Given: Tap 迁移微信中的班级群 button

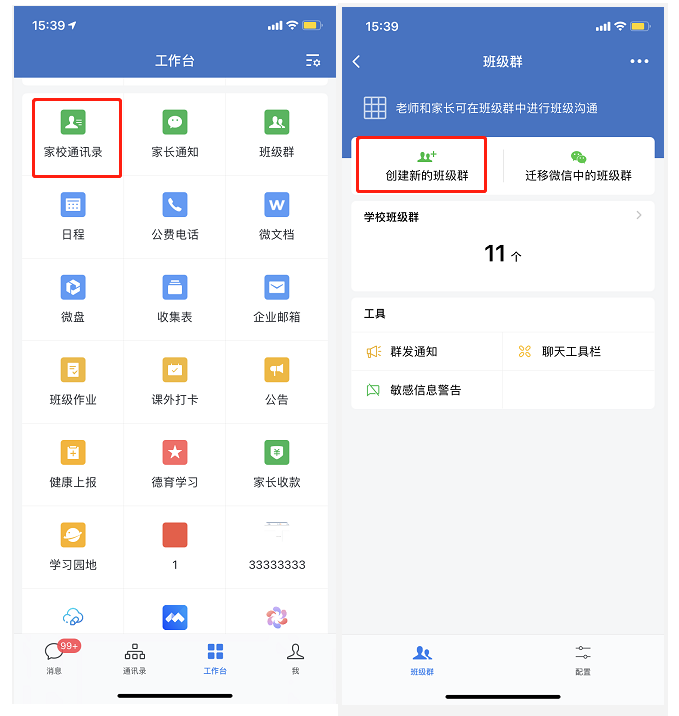Looking at the screenshot, I should click(x=578, y=166).
